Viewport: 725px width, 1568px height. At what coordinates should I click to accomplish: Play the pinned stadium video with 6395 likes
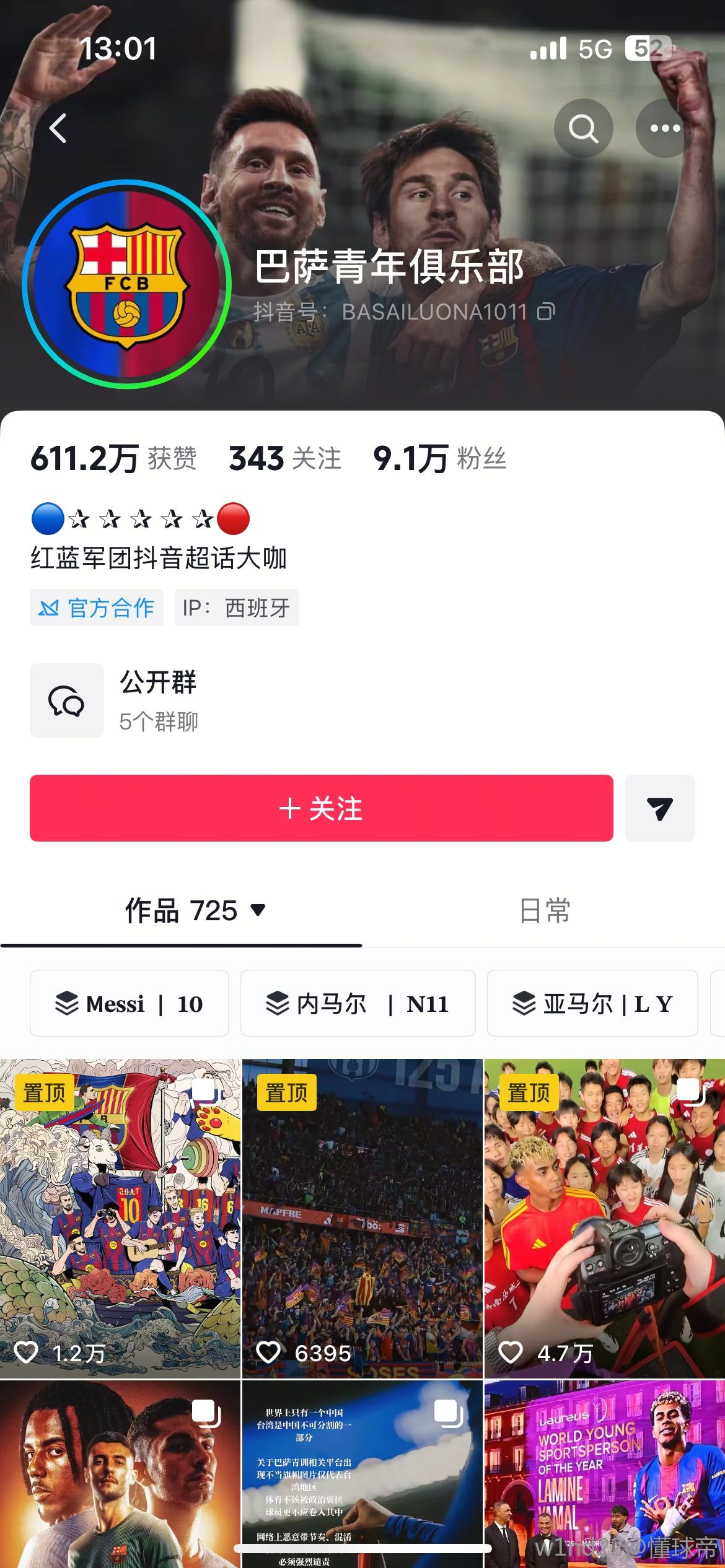[362, 1217]
